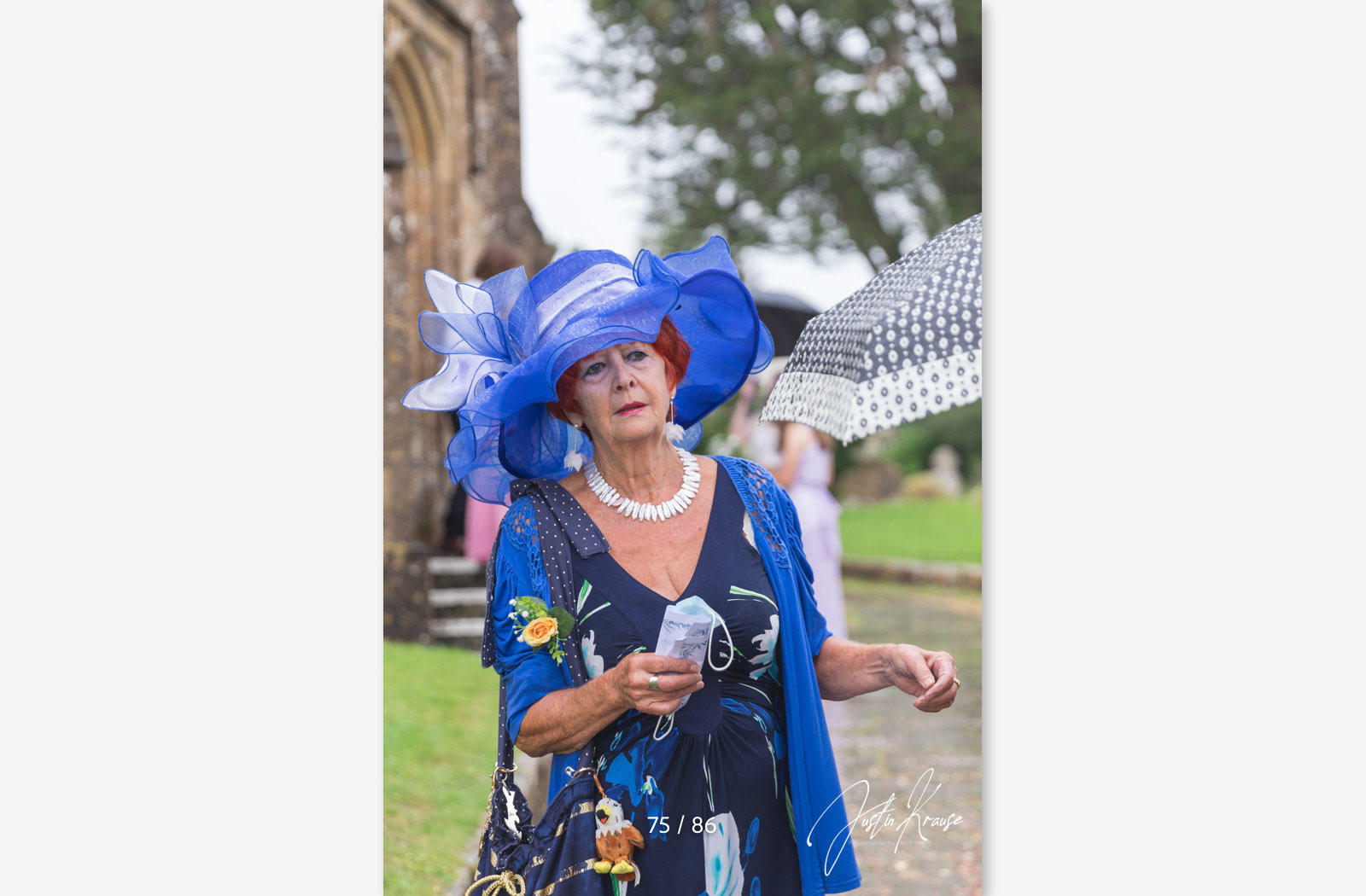The height and width of the screenshot is (896, 1366).
Task: Tap the displayed gallery photo
Action: [682, 447]
